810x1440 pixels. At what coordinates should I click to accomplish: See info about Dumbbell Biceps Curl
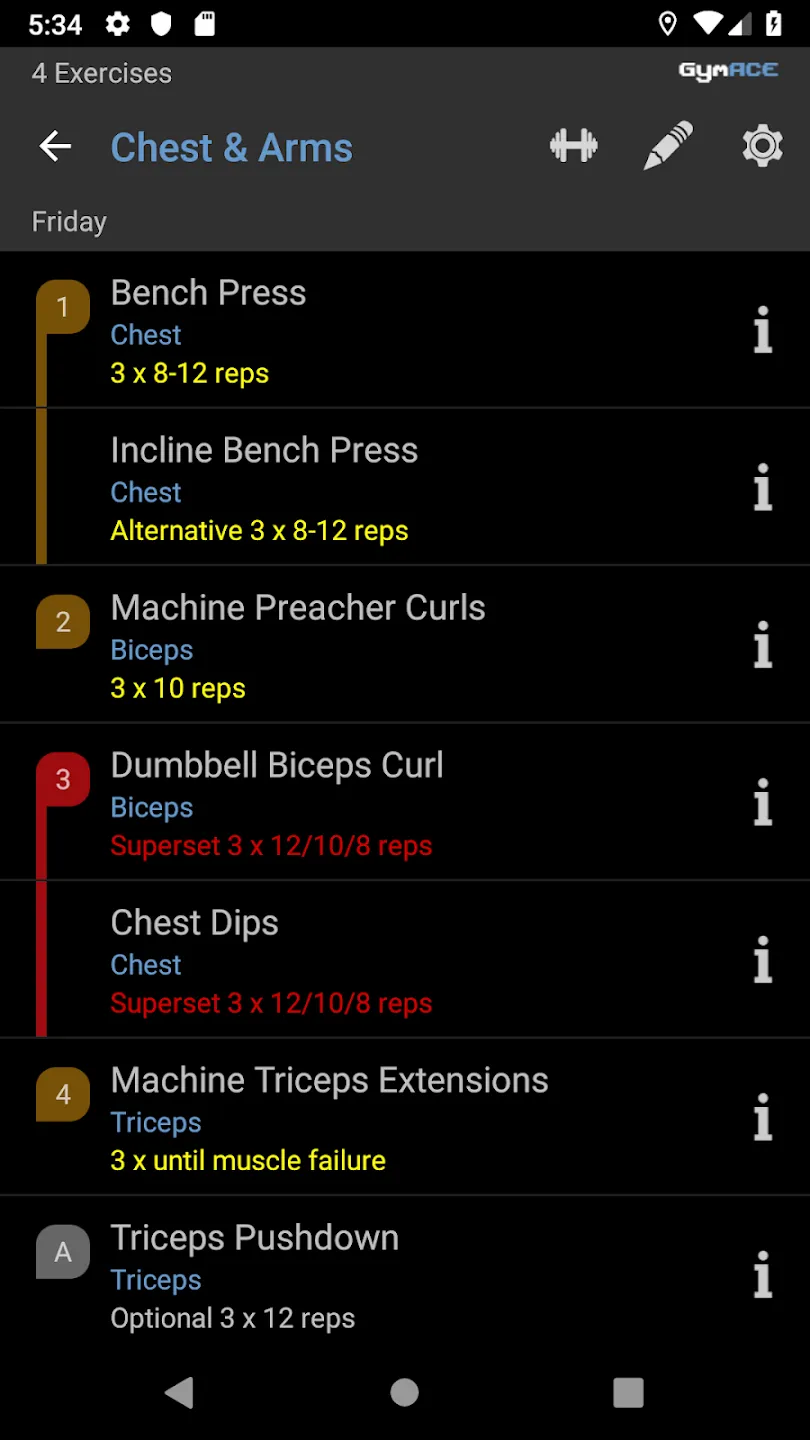[x=763, y=801]
